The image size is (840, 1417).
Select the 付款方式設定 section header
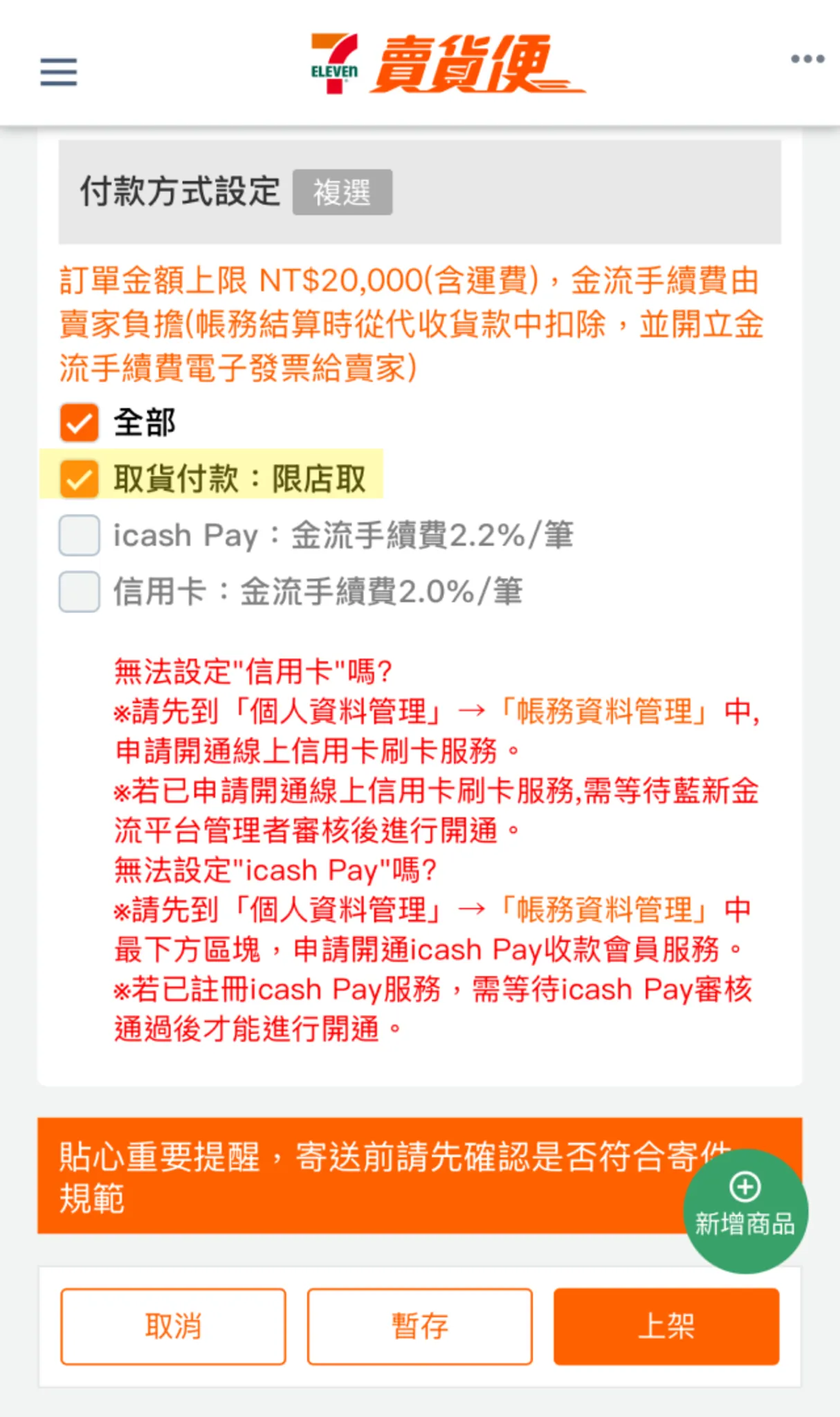pos(180,191)
